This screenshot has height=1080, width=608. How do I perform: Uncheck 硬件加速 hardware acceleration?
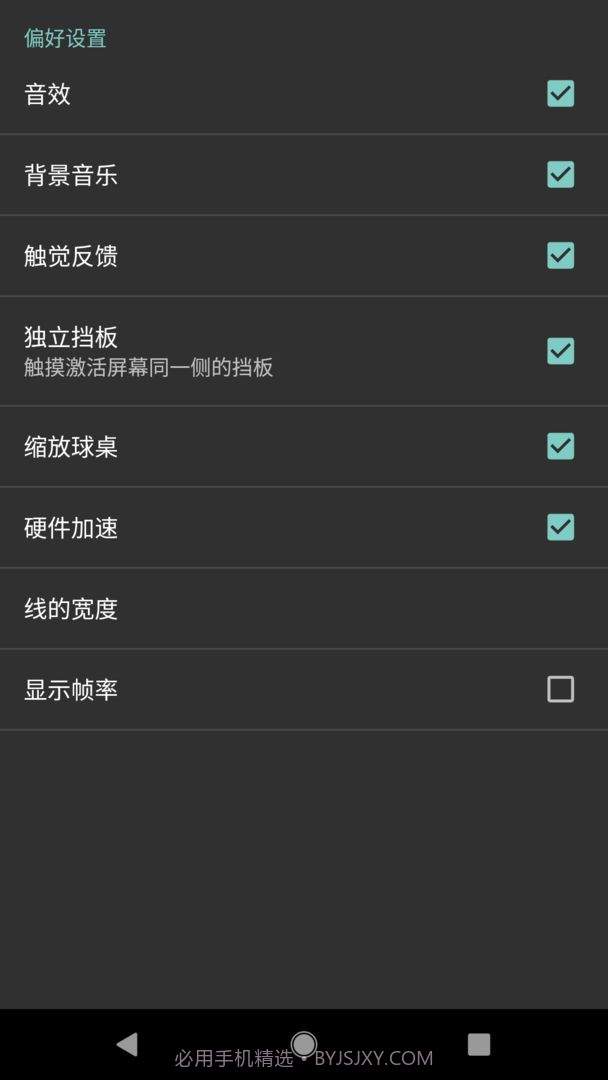point(560,527)
